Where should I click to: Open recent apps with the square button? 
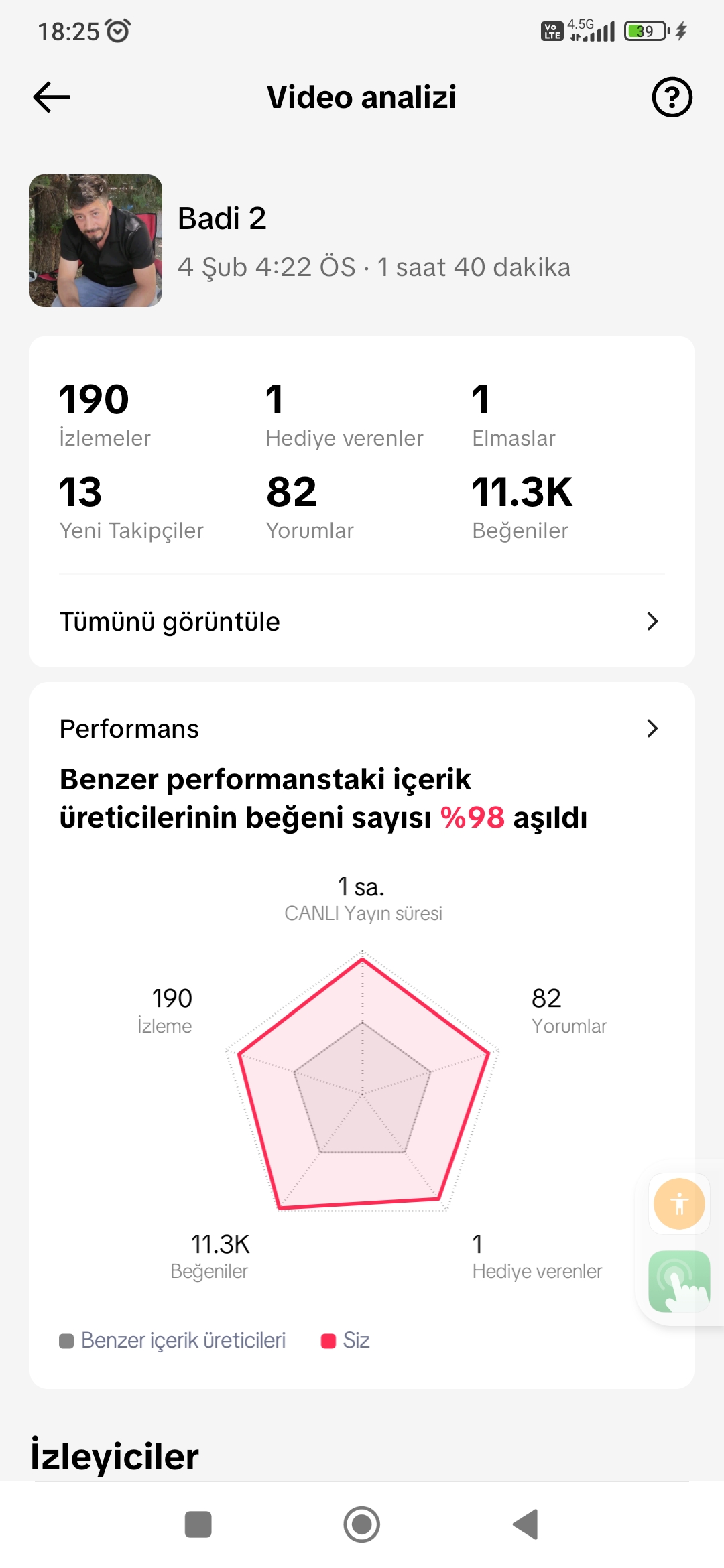198,1524
